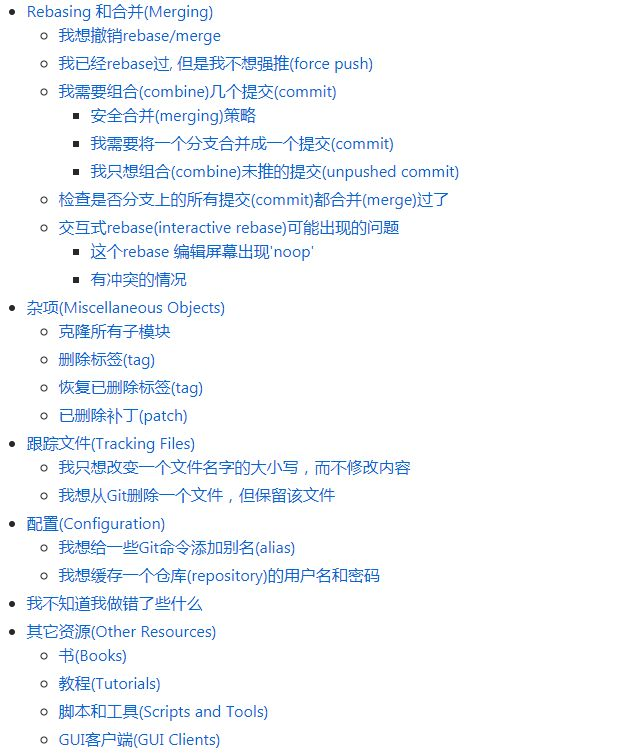643x753 pixels.
Task: Open 我想给一些Git命令添加别名(alias) link
Action: point(177,547)
